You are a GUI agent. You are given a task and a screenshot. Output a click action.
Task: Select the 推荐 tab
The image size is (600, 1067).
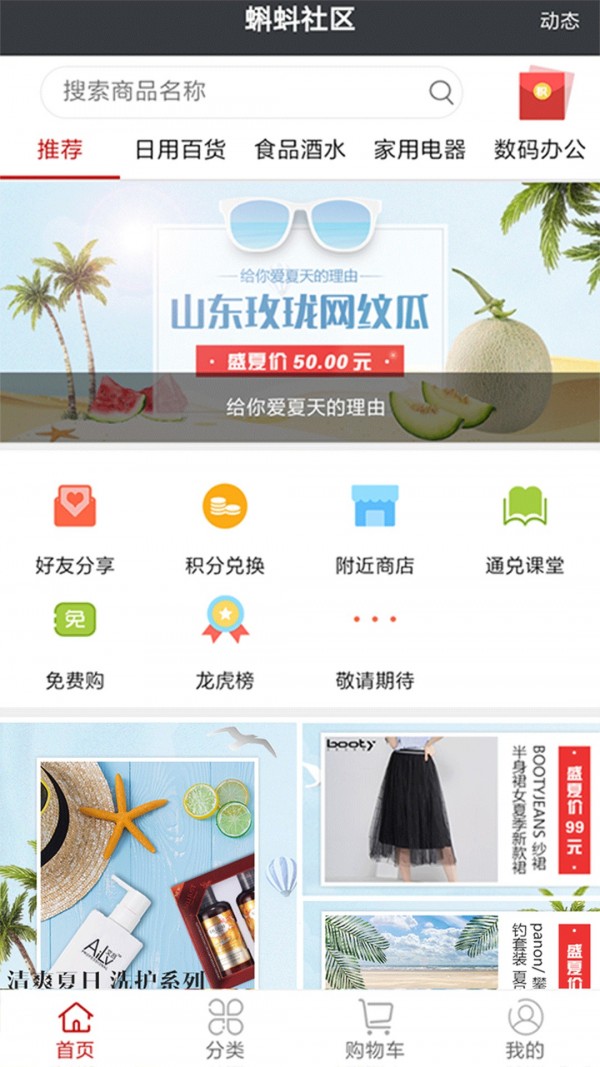point(60,150)
